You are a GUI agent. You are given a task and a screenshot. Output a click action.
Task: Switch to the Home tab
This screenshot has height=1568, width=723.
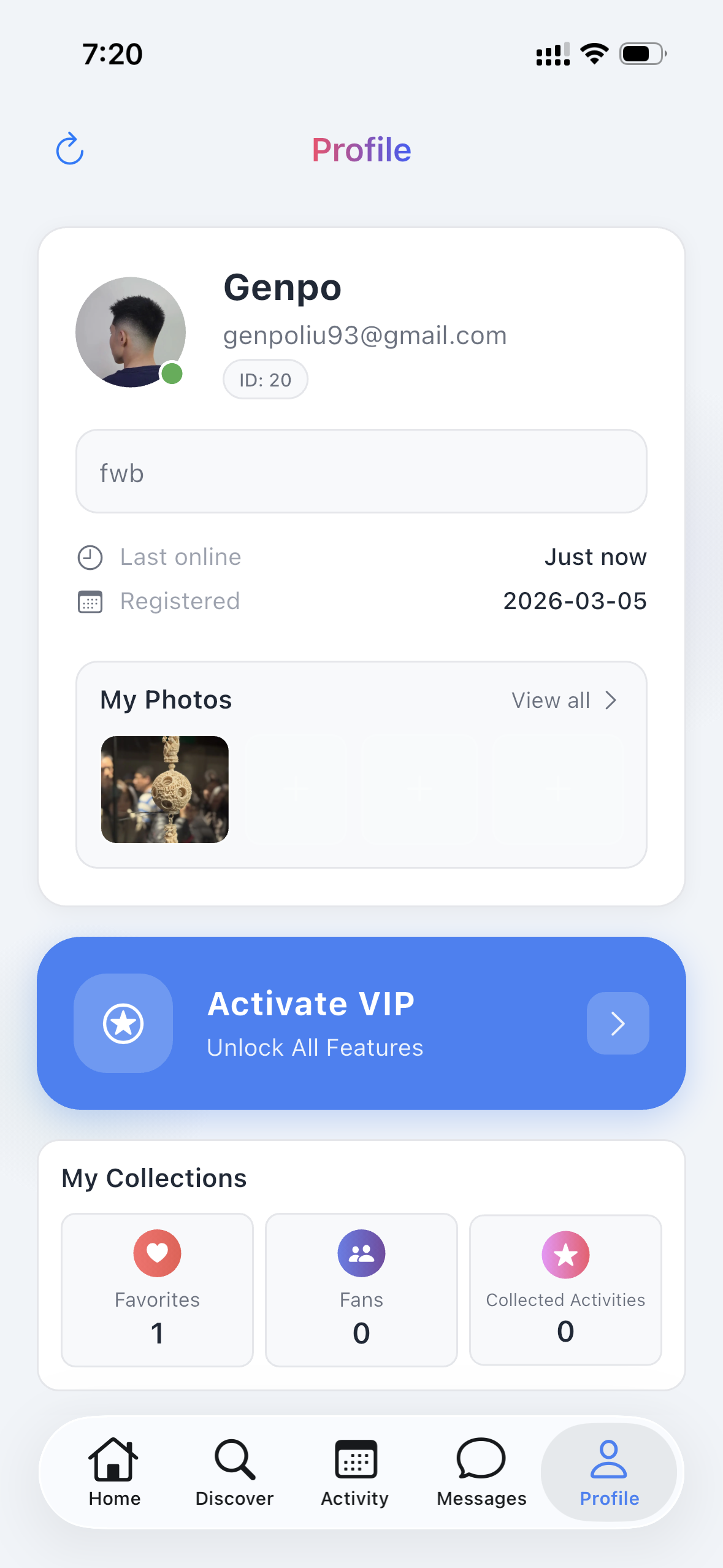[114, 1472]
